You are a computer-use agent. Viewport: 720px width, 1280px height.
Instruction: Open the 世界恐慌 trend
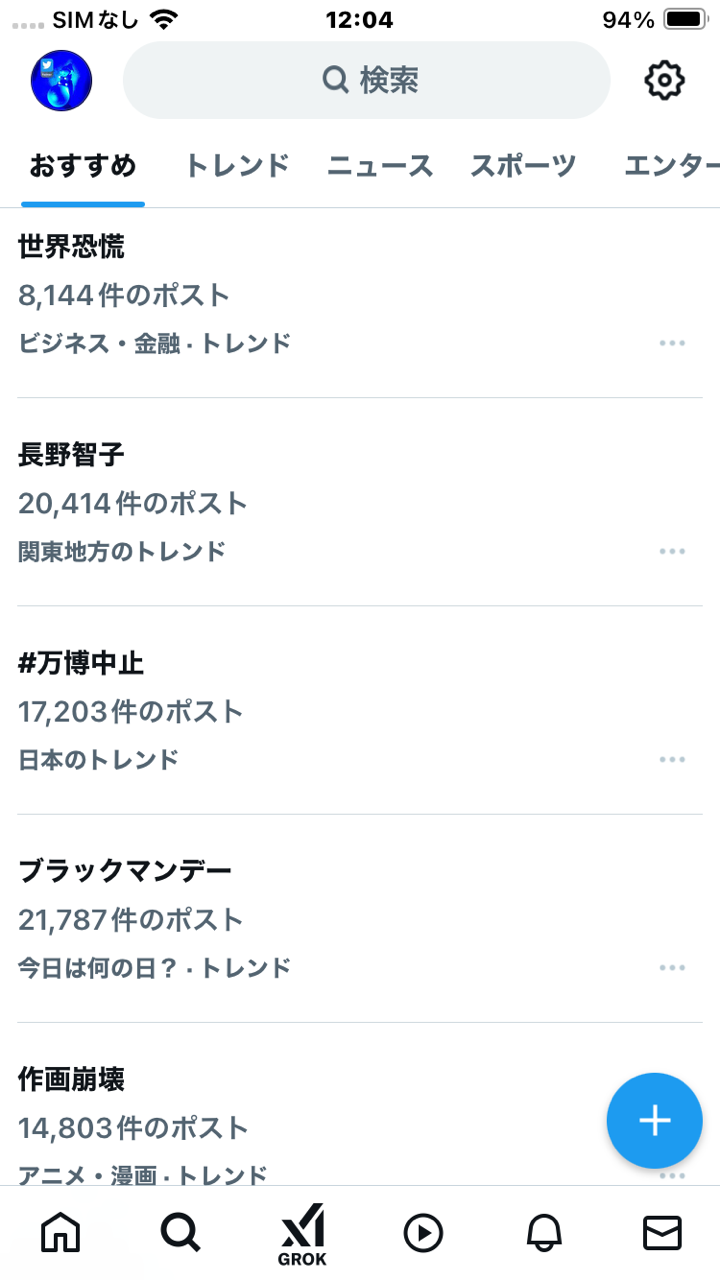[72, 246]
